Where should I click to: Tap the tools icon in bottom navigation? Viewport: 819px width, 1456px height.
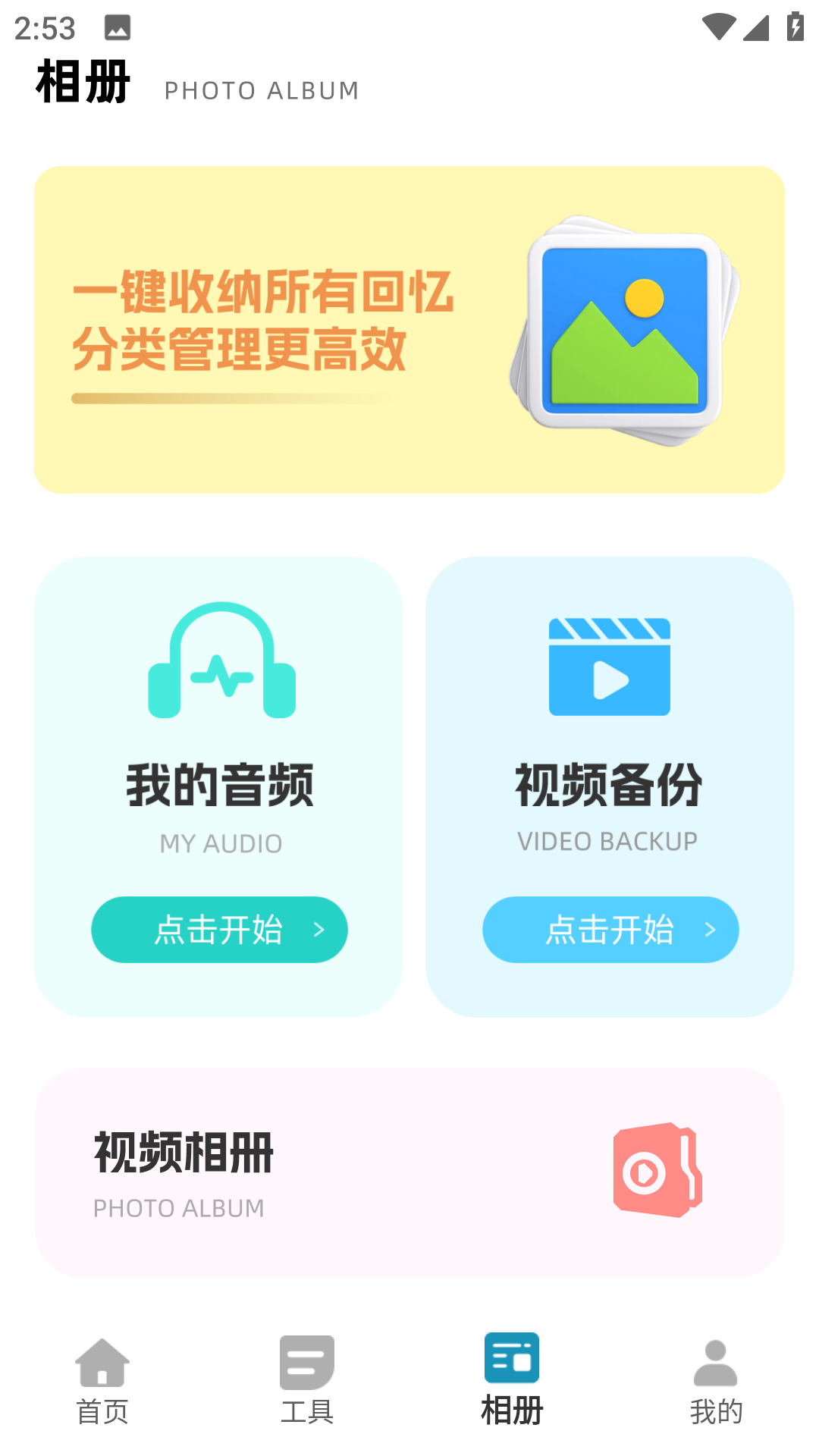[307, 1363]
